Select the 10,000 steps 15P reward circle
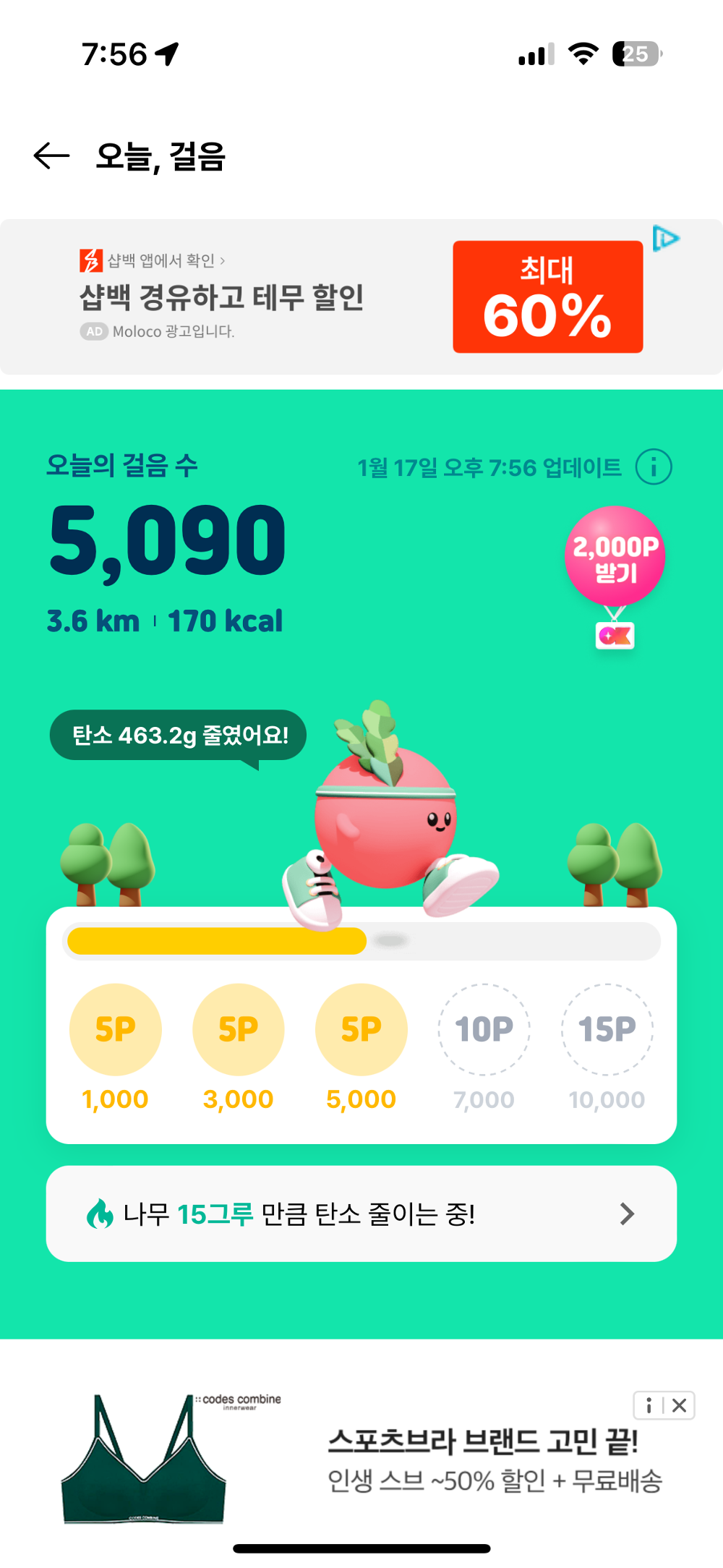 (607, 1028)
